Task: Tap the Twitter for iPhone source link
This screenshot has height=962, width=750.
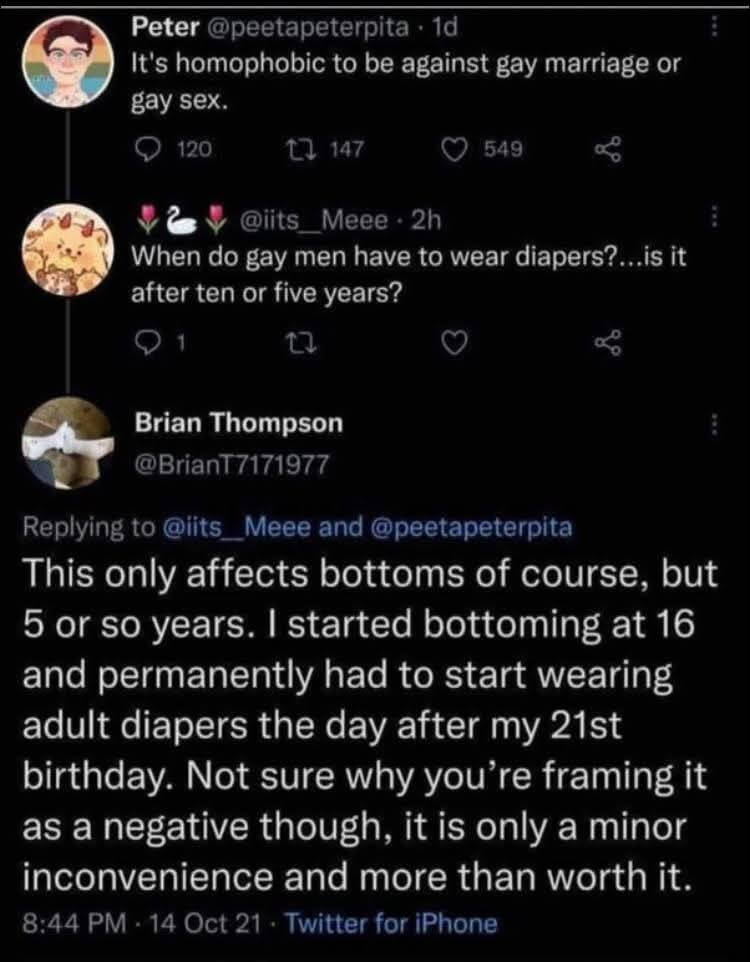Action: (392, 923)
